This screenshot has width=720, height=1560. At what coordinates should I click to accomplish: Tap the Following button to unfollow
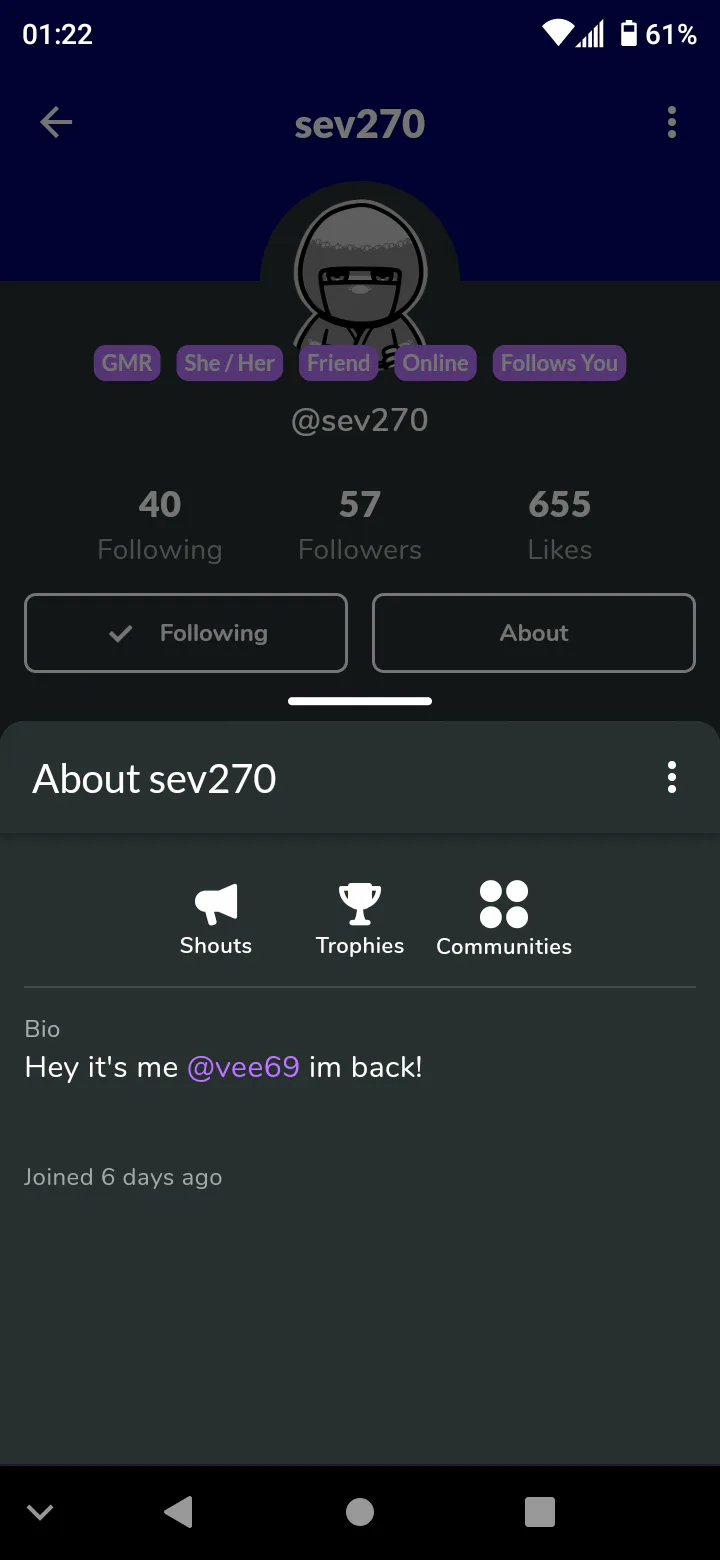pos(186,633)
